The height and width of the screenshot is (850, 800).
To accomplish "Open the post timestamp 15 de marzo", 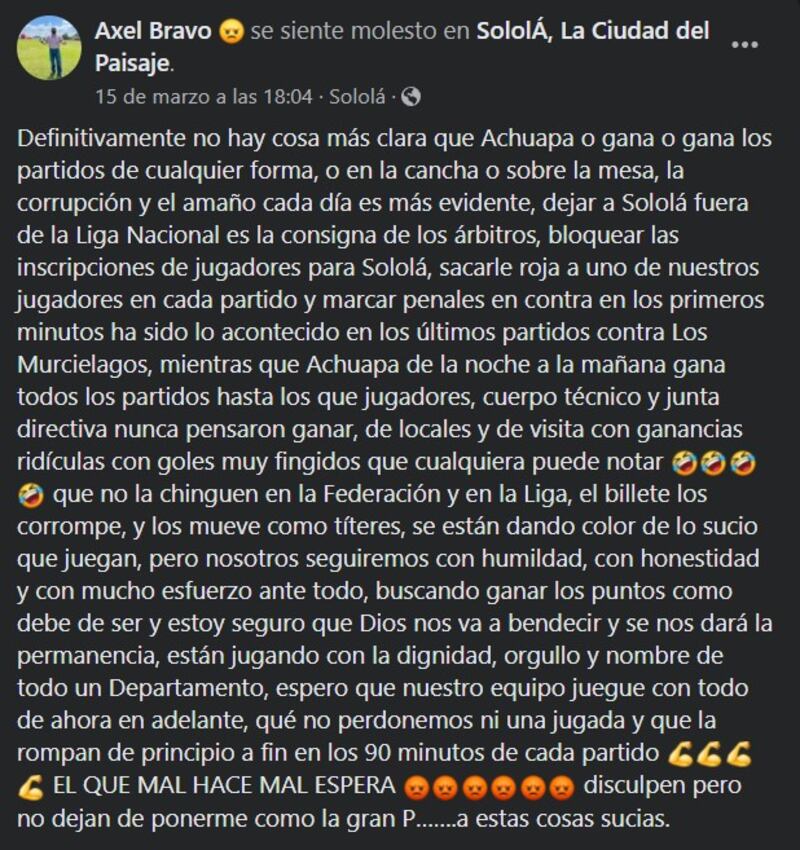I will [x=204, y=97].
